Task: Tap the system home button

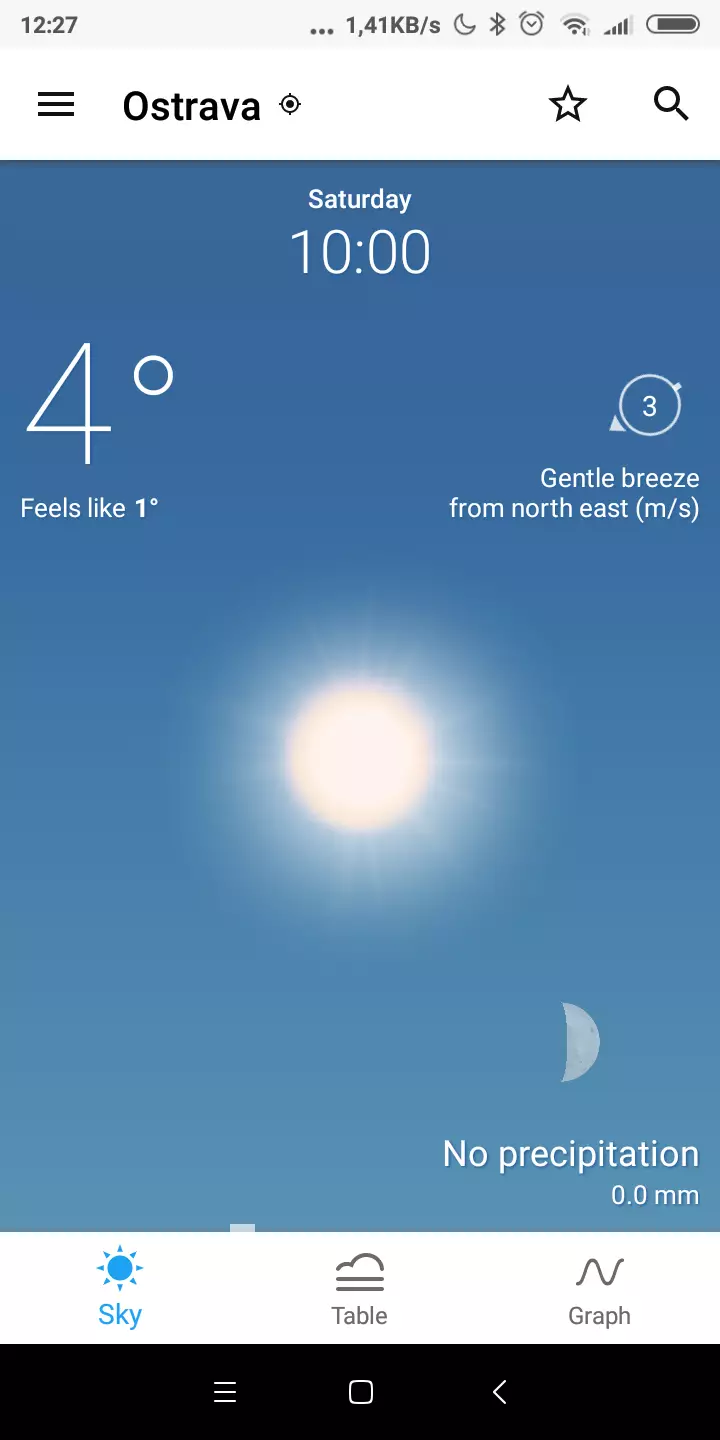Action: click(x=361, y=1392)
